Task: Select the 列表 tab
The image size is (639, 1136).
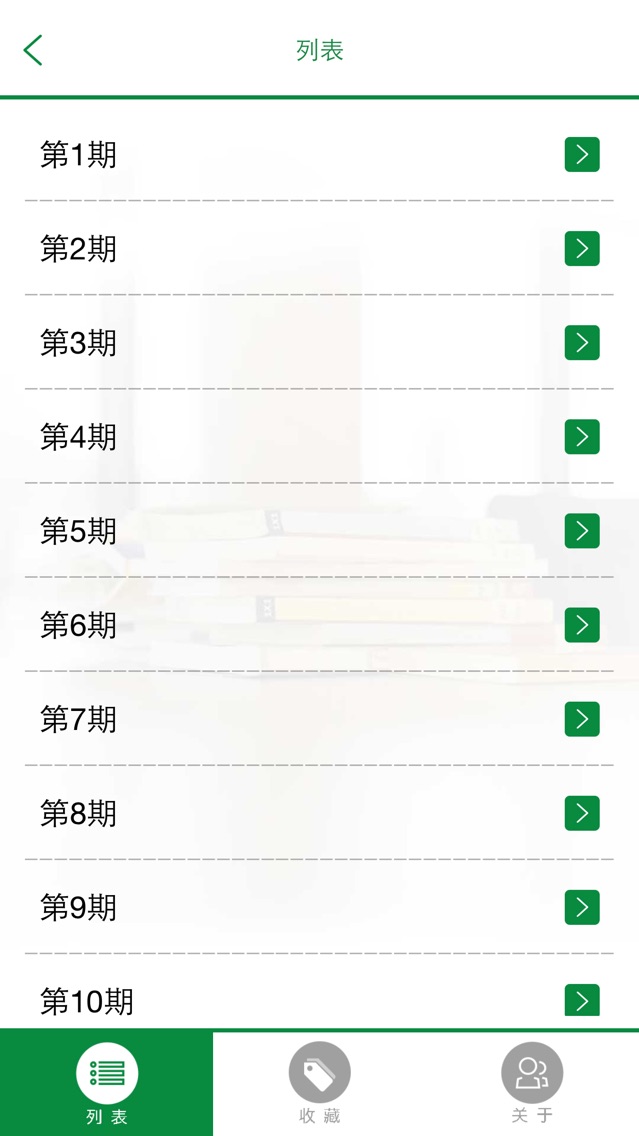Action: (106, 1084)
